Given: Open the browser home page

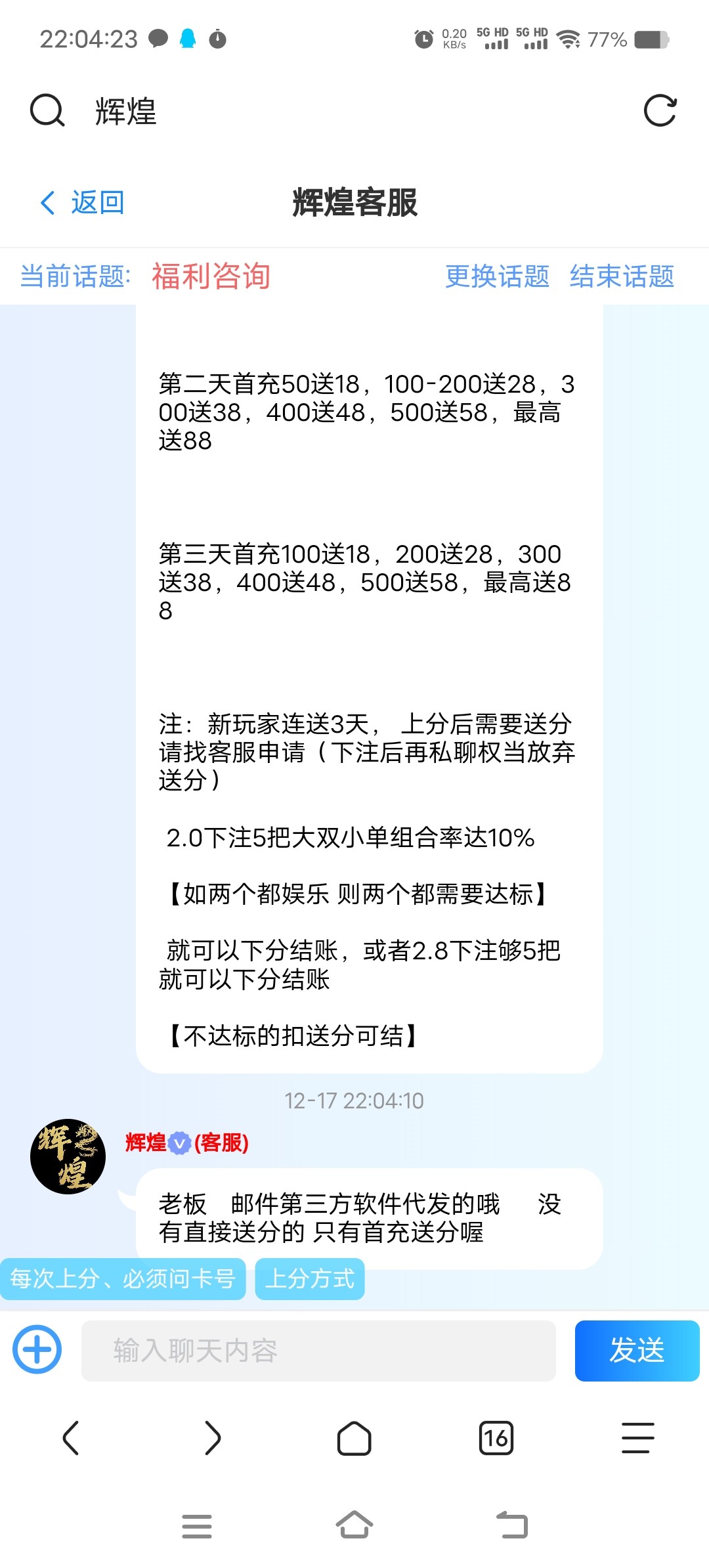Looking at the screenshot, I should pyautogui.click(x=354, y=1439).
